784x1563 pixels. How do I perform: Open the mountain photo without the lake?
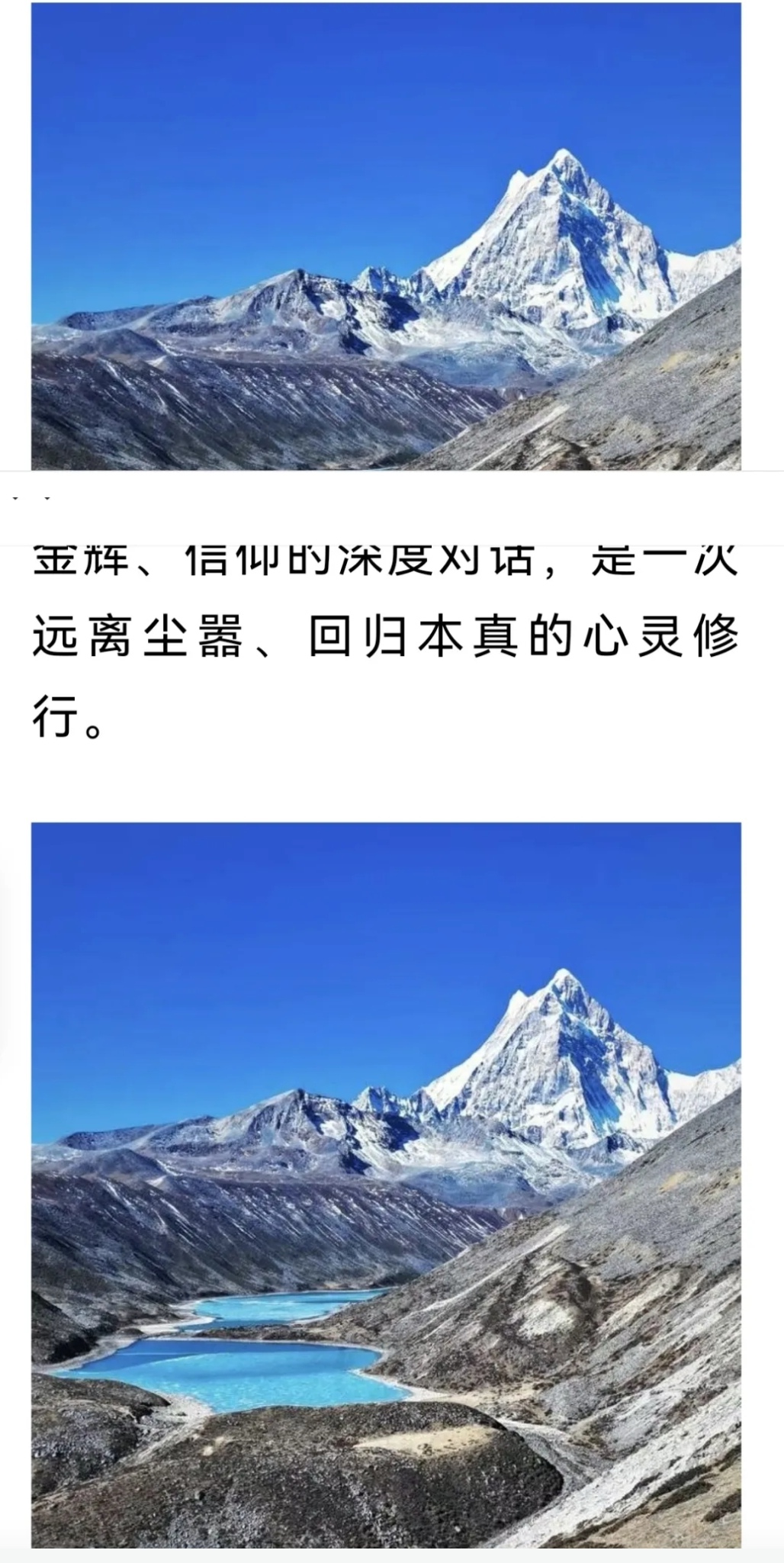pyautogui.click(x=386, y=236)
